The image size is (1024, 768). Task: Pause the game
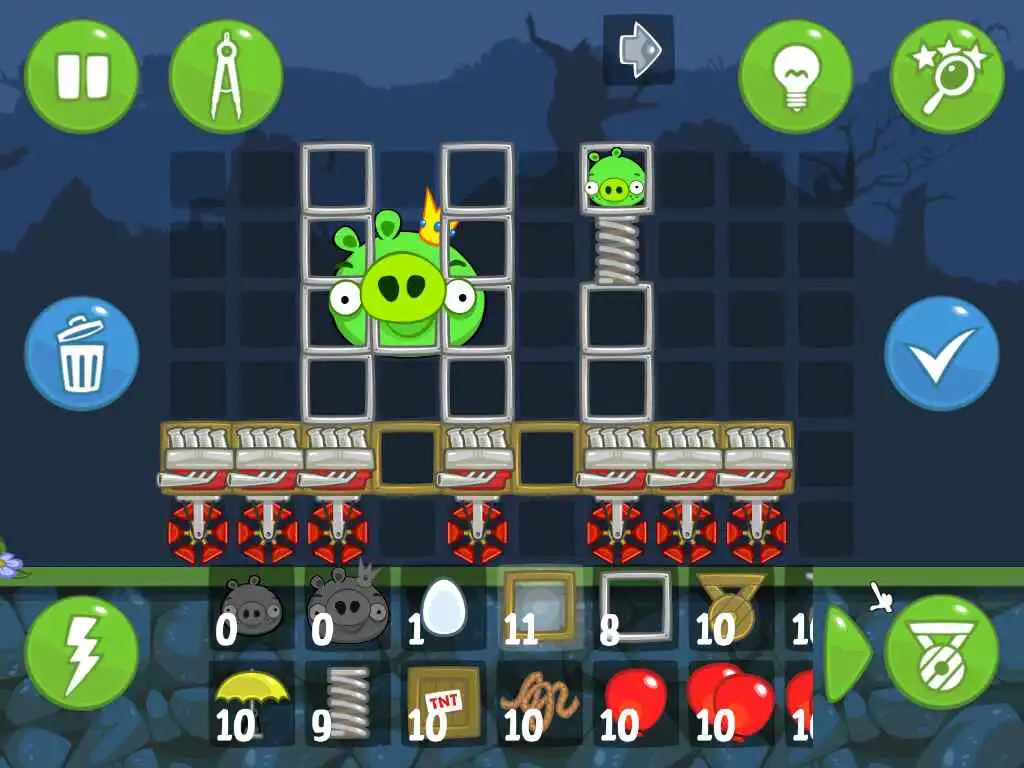pos(82,76)
